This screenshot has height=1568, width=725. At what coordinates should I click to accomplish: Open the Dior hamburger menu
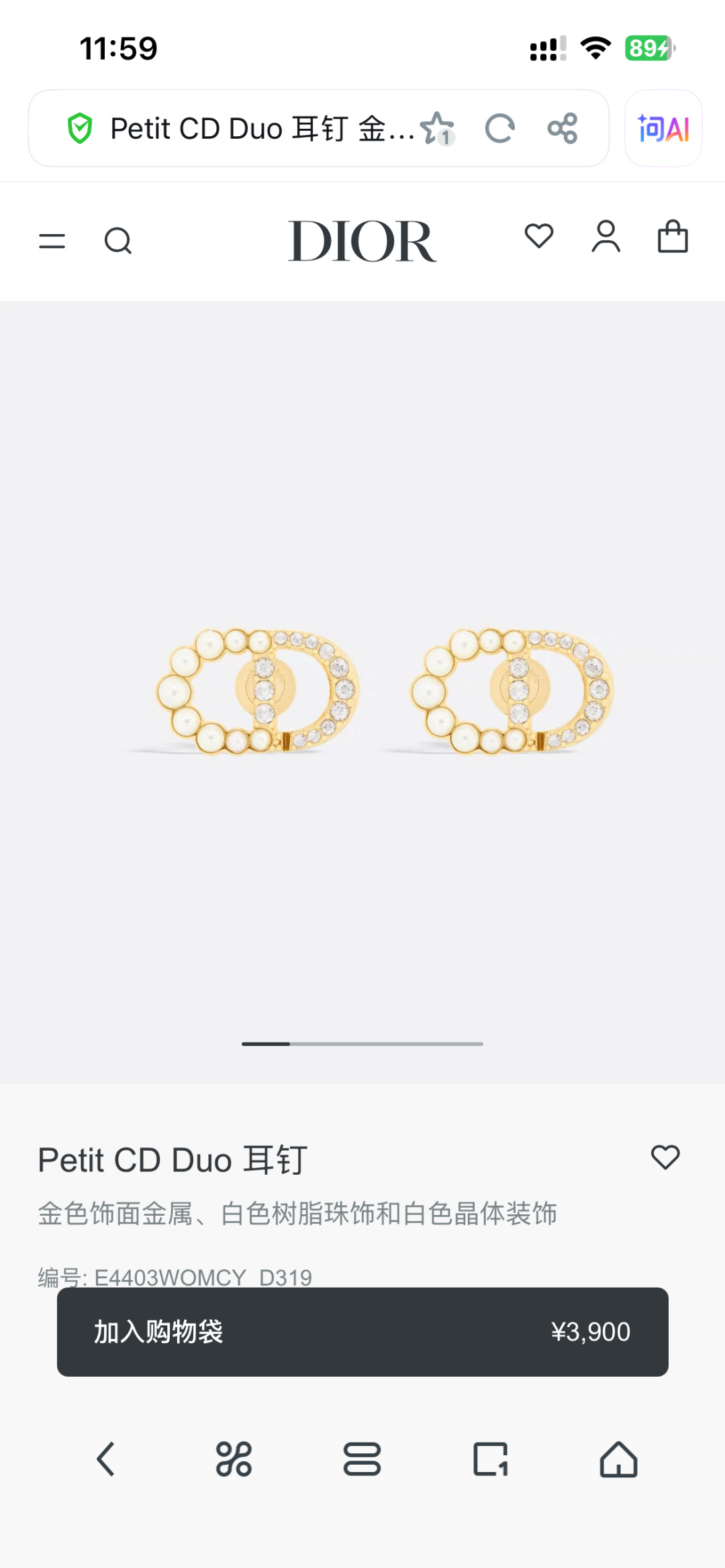tap(52, 241)
